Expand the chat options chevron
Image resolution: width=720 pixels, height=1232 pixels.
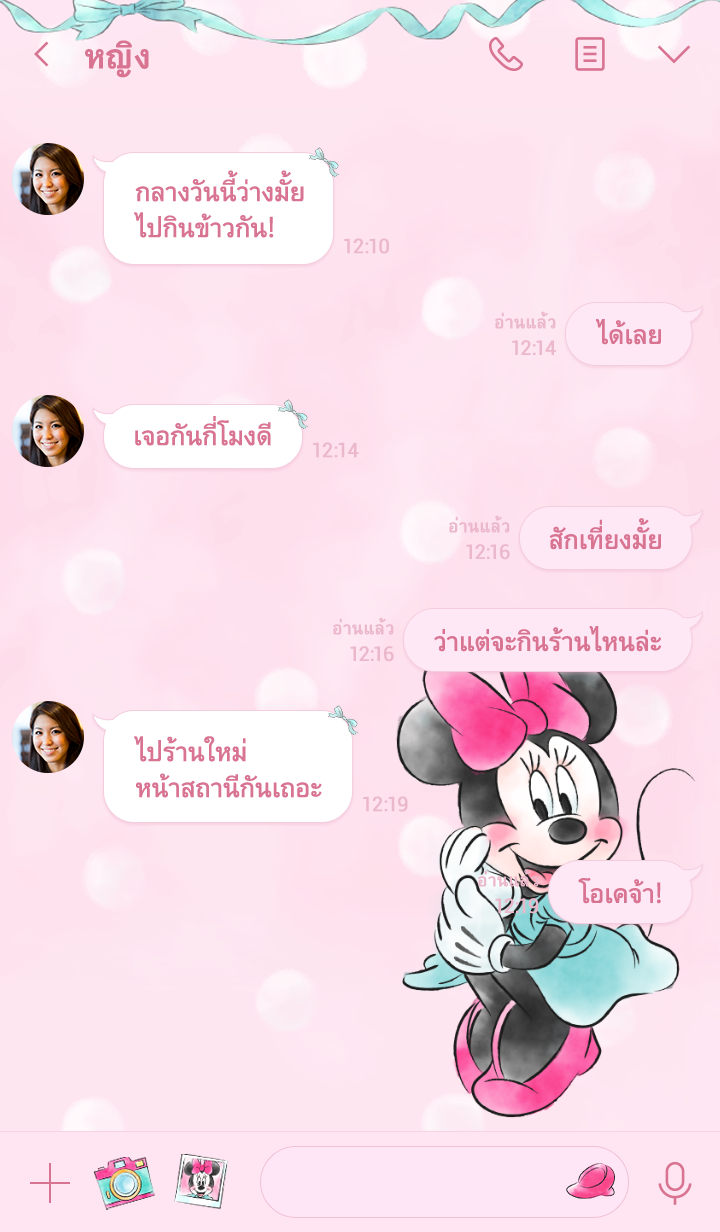click(674, 54)
